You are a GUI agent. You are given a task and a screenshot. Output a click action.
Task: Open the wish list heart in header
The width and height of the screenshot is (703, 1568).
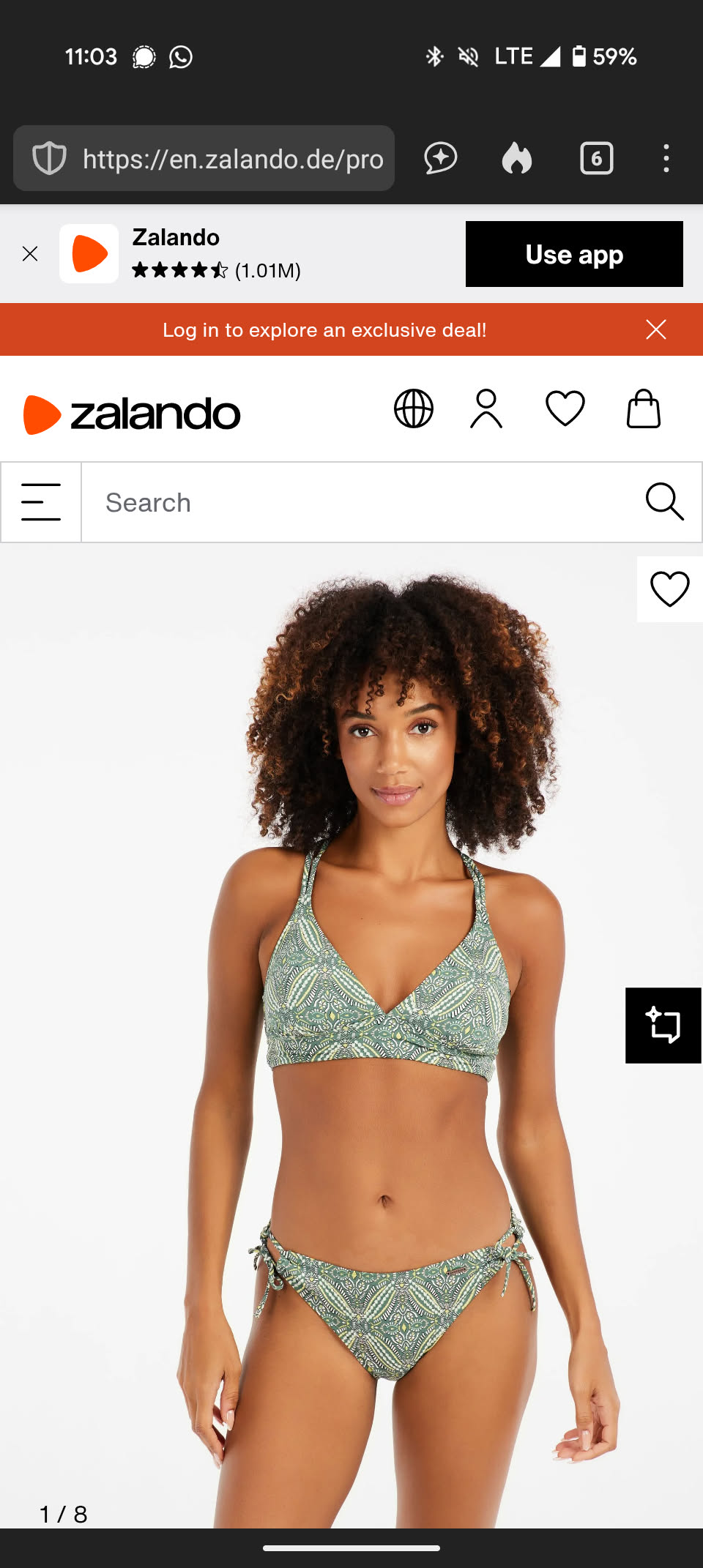tap(565, 408)
